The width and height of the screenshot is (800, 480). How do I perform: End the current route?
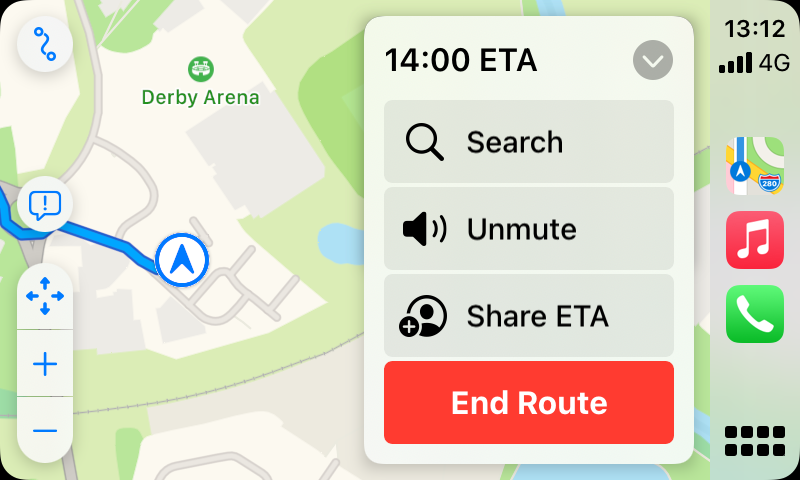pyautogui.click(x=528, y=403)
